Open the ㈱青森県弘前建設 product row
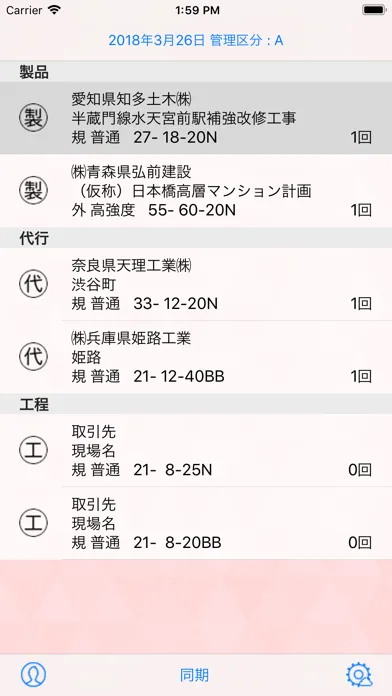392x696 pixels. [x=196, y=191]
